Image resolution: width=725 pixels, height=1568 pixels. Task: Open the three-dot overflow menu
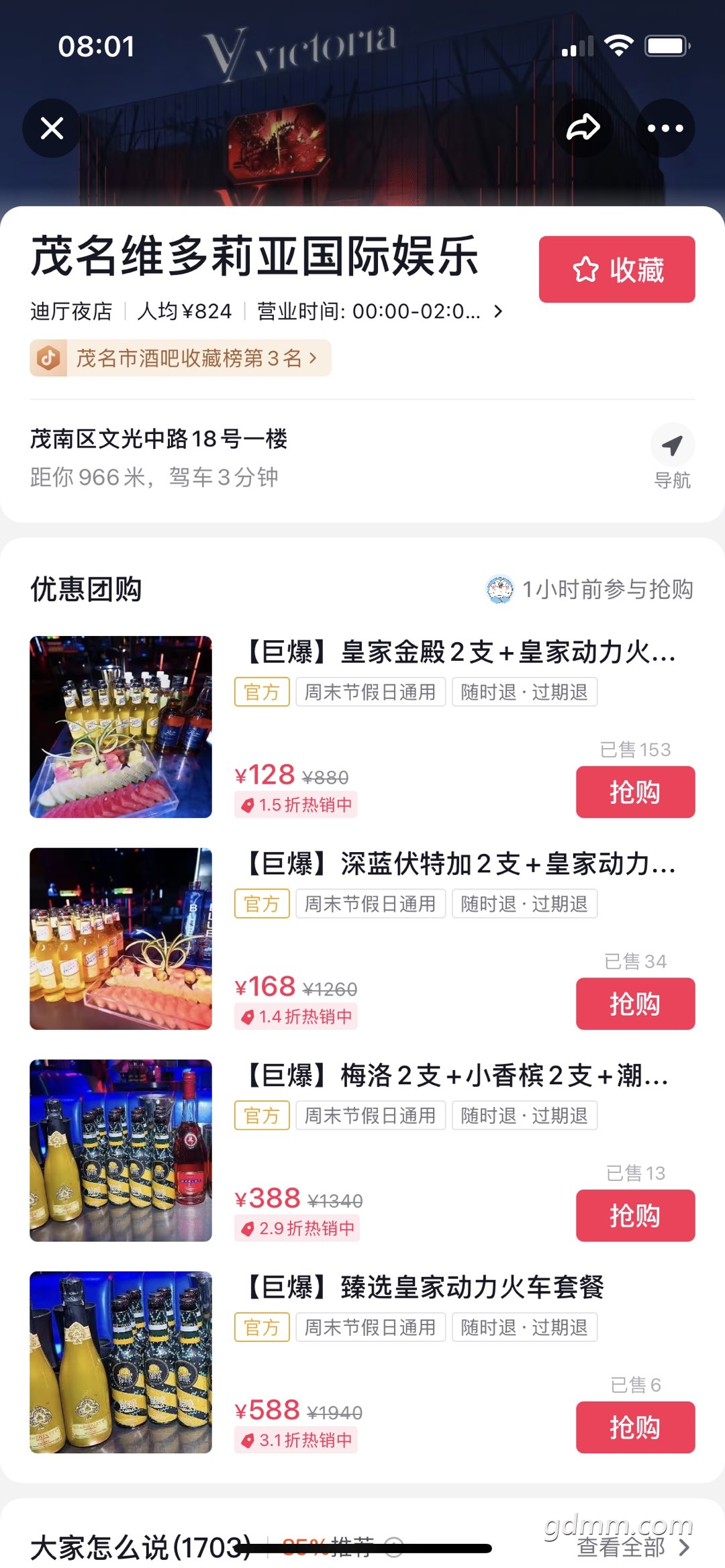[x=665, y=128]
